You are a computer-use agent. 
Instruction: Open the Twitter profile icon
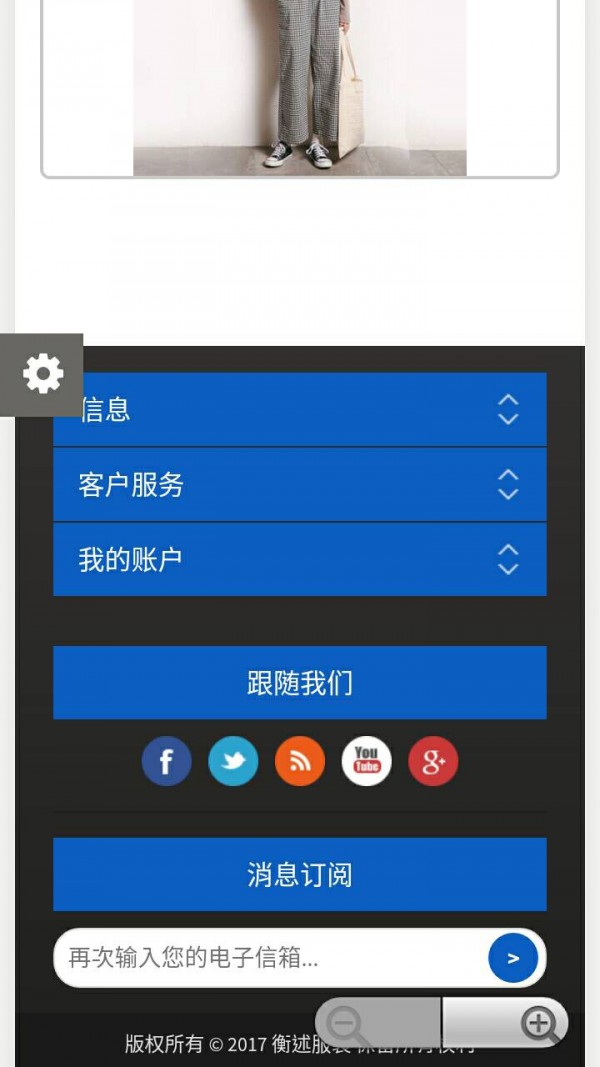click(233, 762)
